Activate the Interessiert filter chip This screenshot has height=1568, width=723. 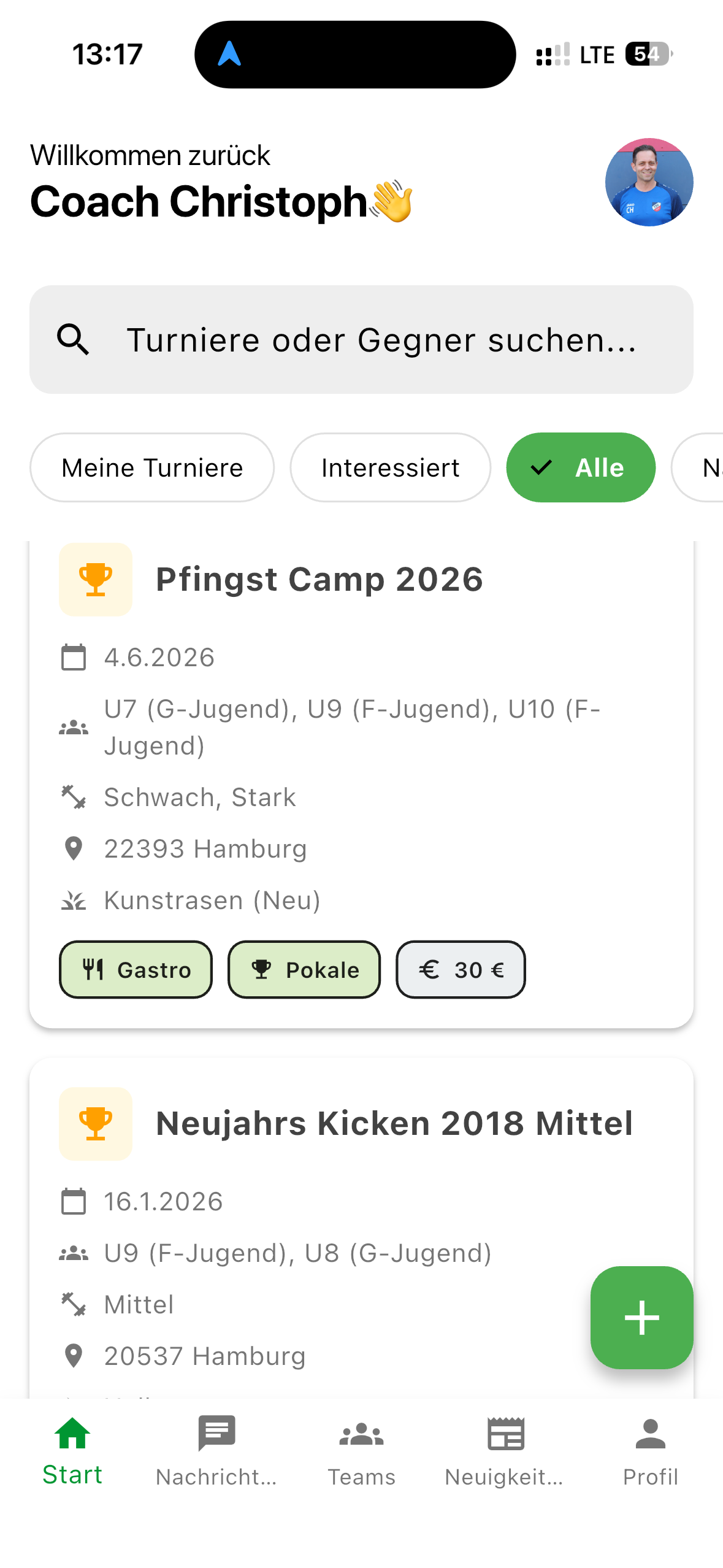click(x=390, y=467)
